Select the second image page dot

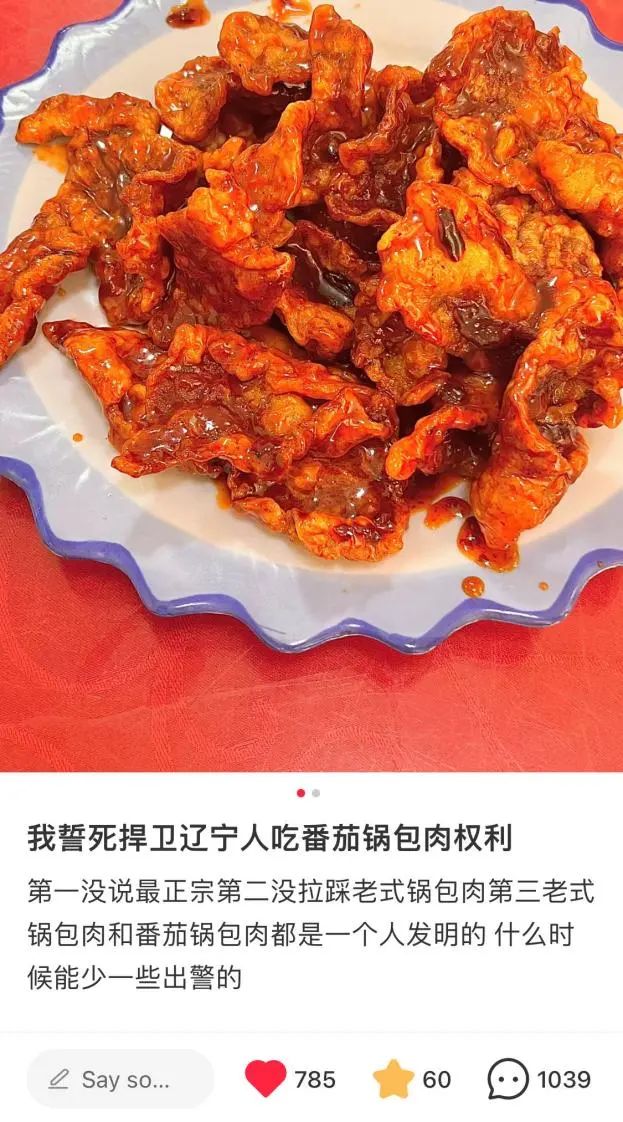[316, 793]
